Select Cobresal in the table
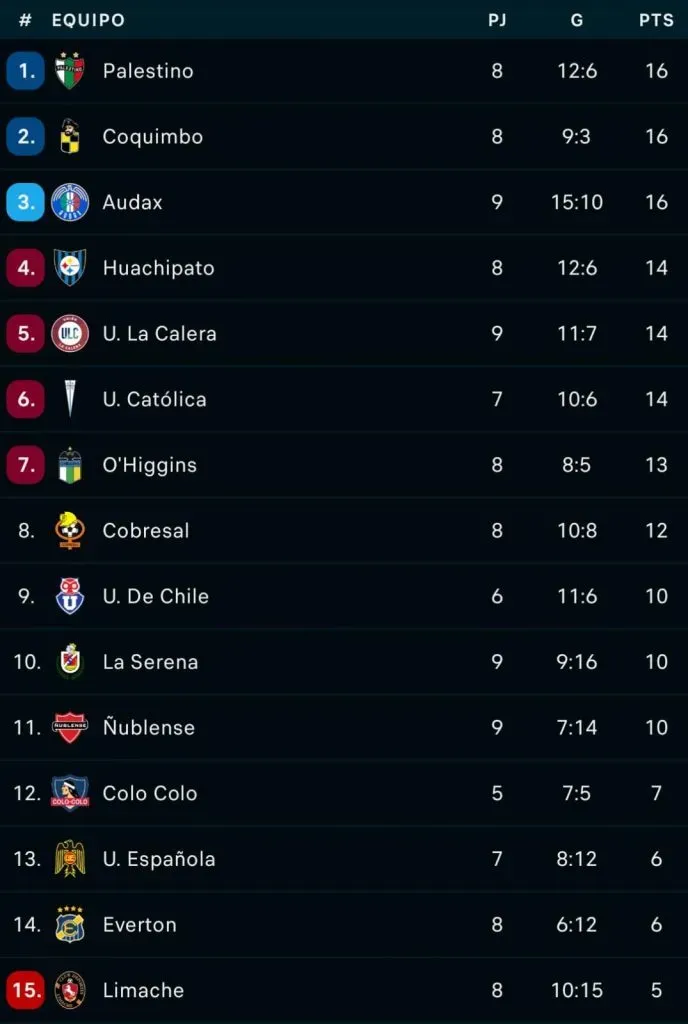 coord(145,531)
